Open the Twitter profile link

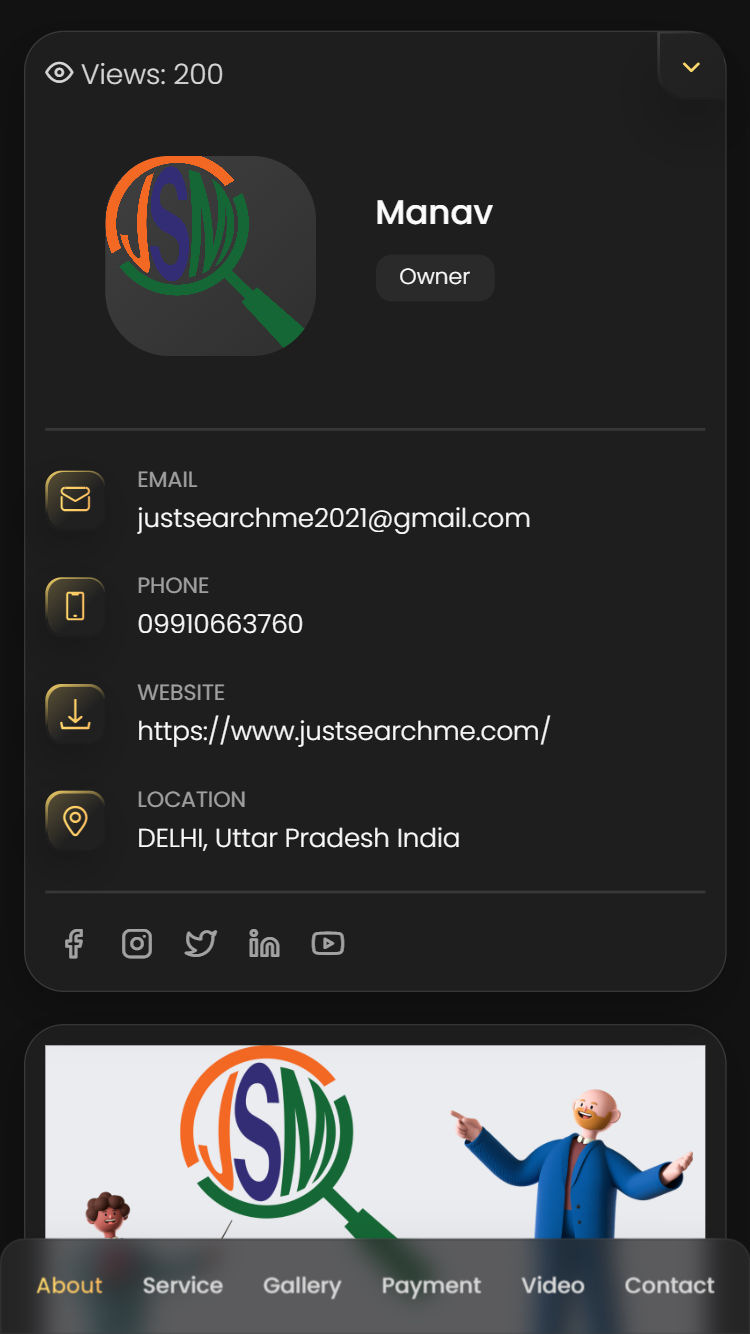click(200, 943)
